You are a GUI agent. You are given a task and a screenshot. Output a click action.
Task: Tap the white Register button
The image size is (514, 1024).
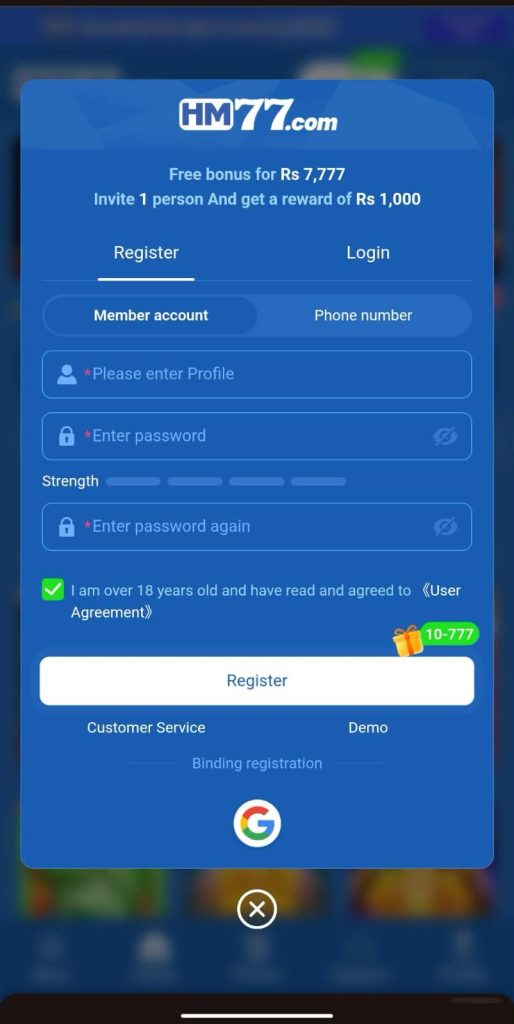(257, 680)
